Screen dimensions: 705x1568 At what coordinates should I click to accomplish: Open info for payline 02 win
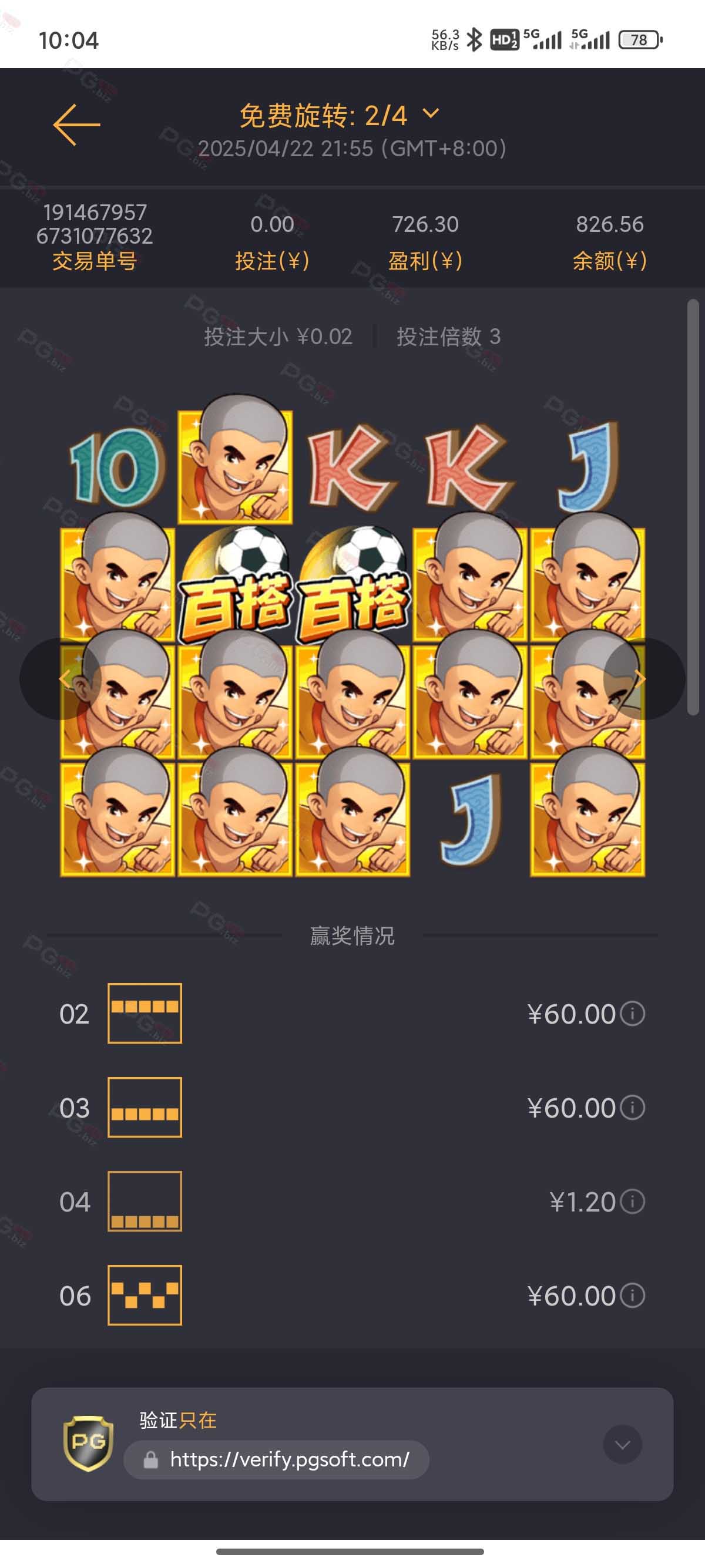point(633,1014)
